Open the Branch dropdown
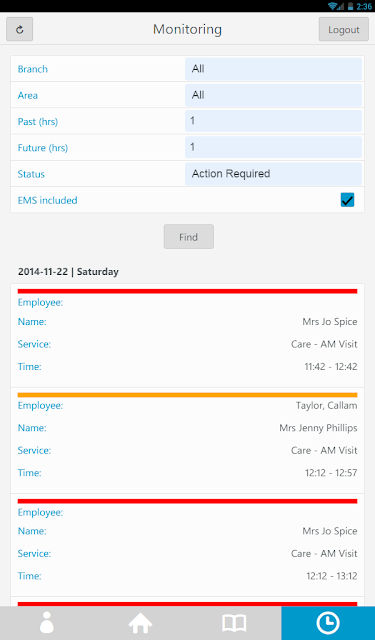Viewport: 375px width, 640px height. tap(273, 69)
